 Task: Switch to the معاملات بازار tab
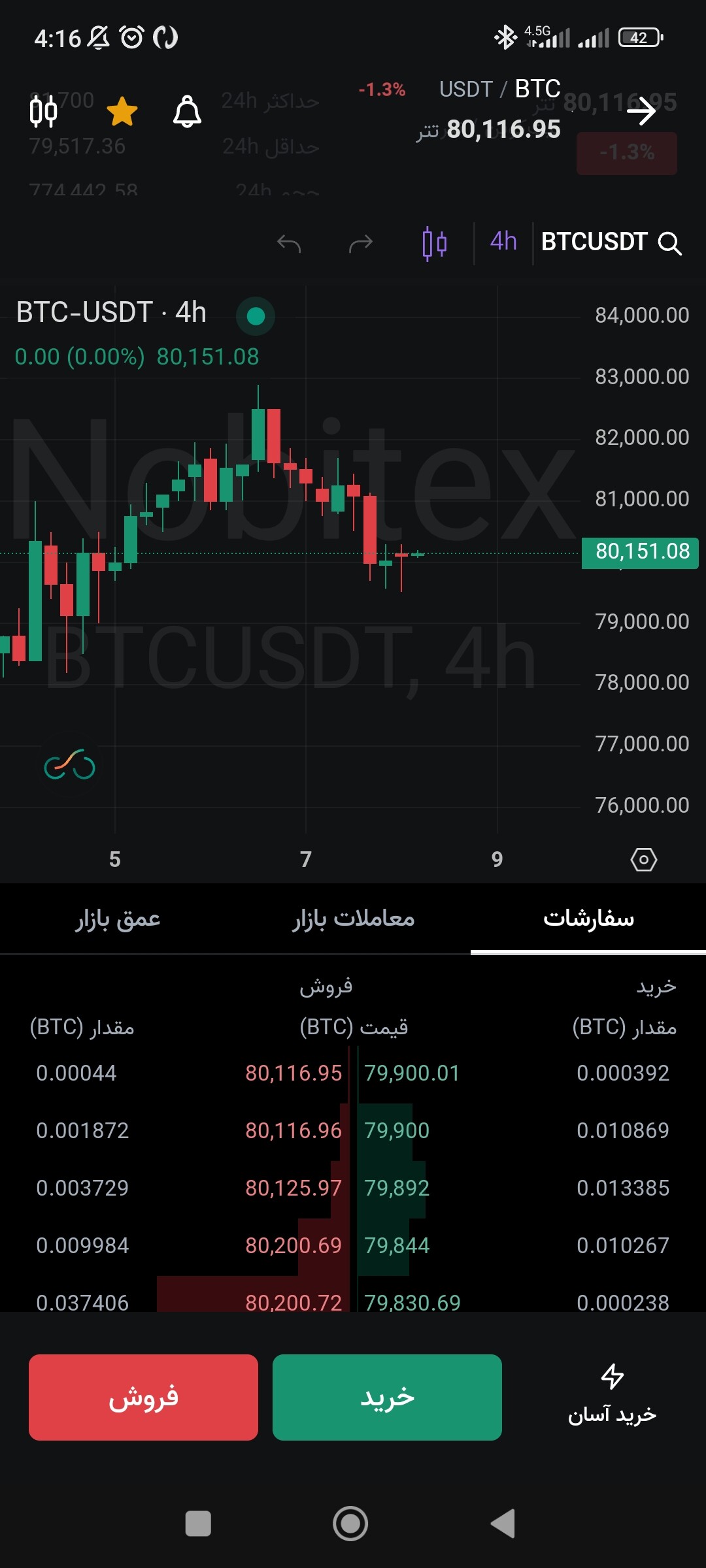coord(353,919)
